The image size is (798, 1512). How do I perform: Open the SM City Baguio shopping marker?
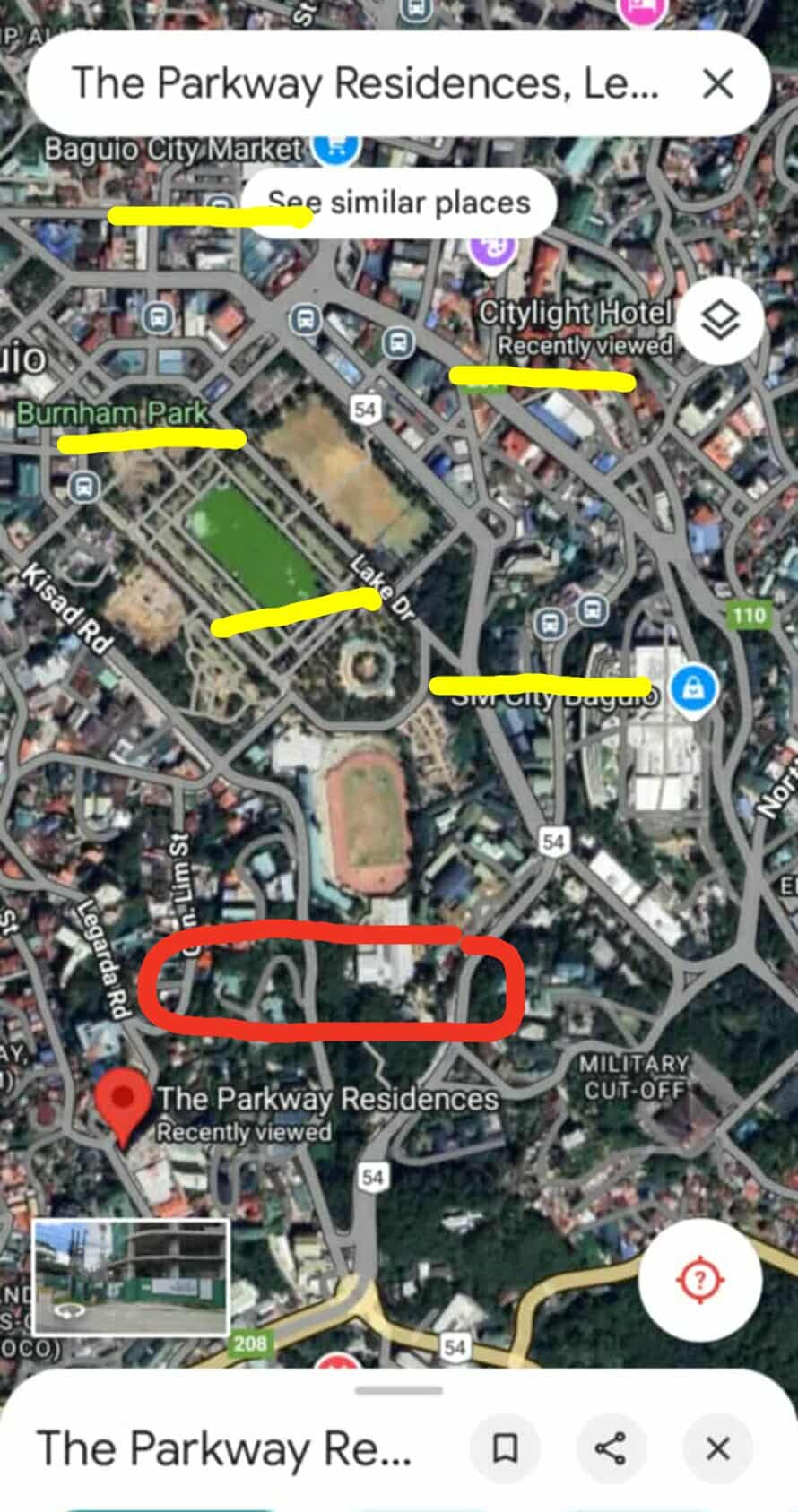click(696, 688)
